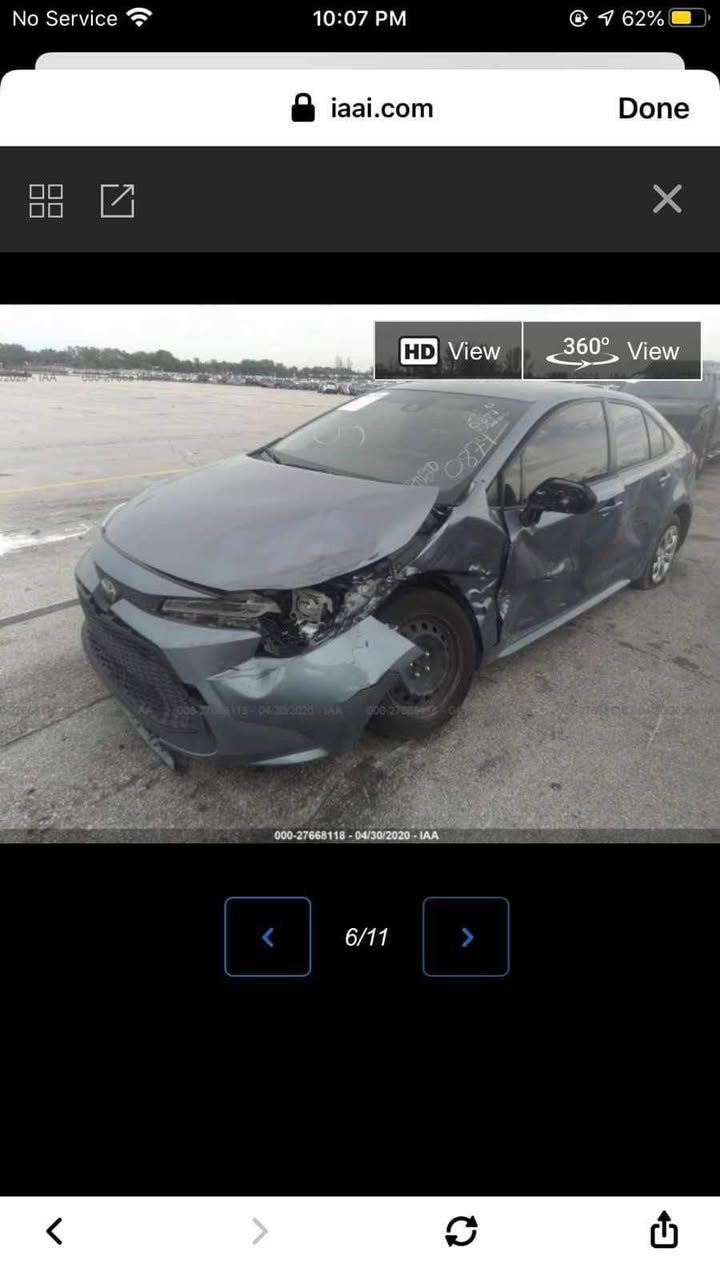The height and width of the screenshot is (1280, 720).
Task: Tap Done to close the browser view
Action: click(653, 108)
